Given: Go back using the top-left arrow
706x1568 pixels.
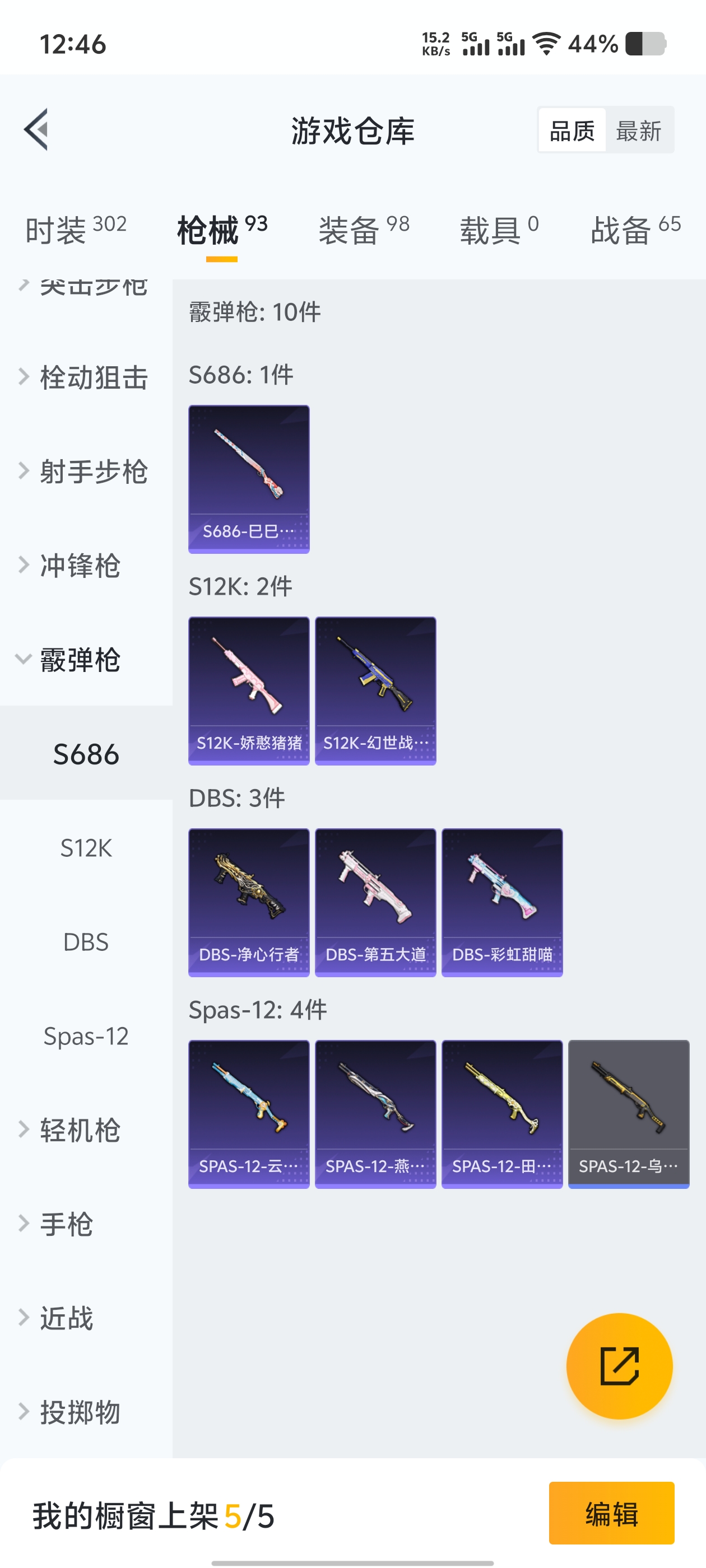Looking at the screenshot, I should tap(36, 129).
